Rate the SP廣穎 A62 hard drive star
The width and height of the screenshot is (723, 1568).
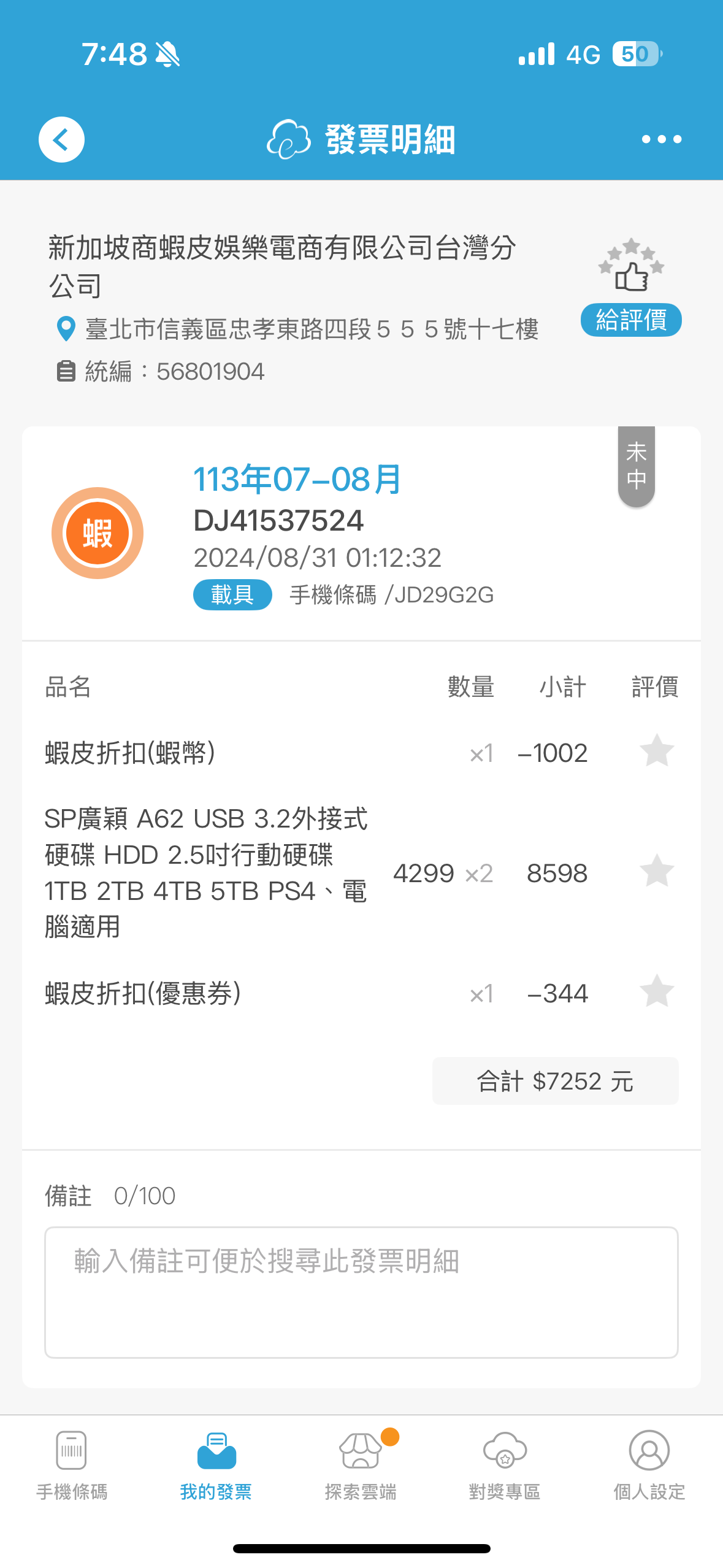coord(656,872)
